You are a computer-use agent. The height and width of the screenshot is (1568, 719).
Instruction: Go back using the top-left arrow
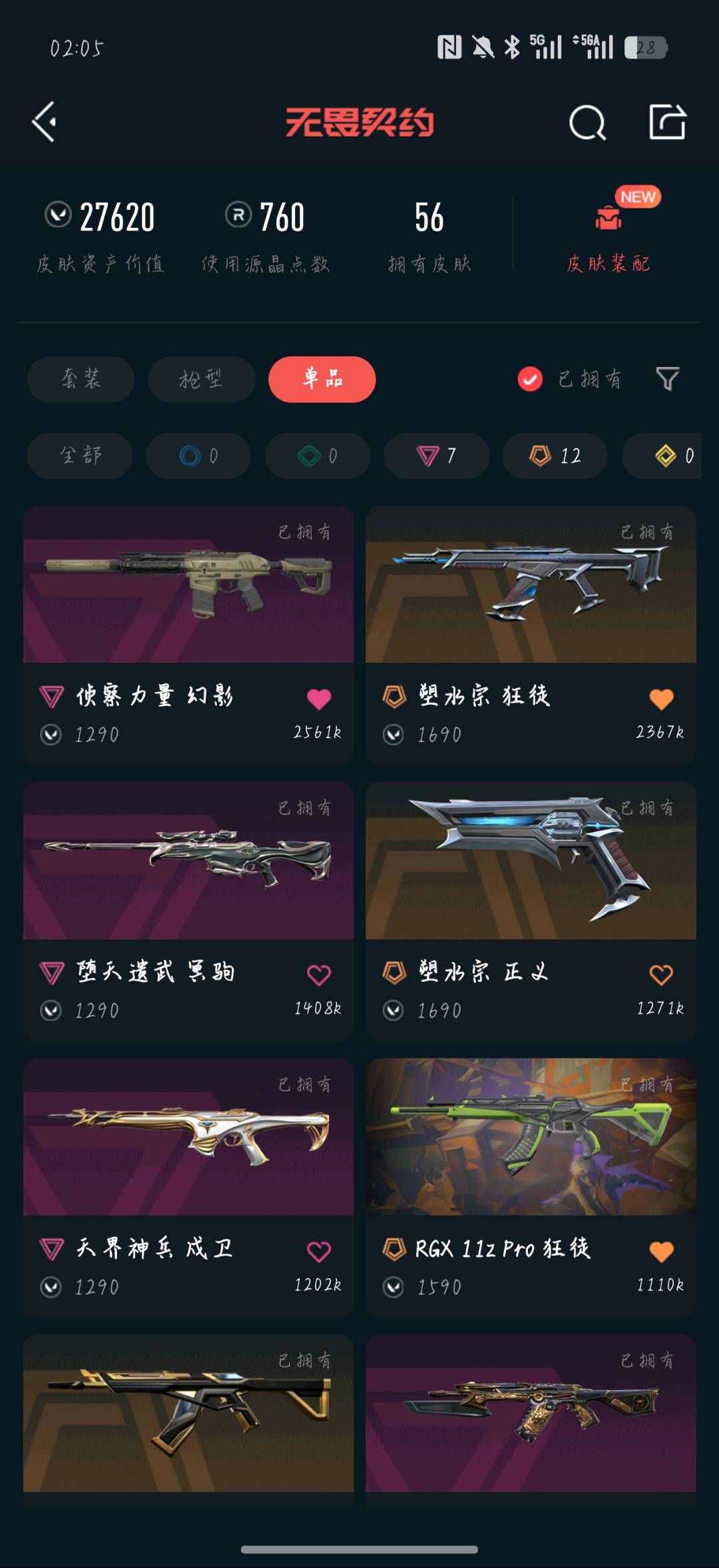point(44,122)
